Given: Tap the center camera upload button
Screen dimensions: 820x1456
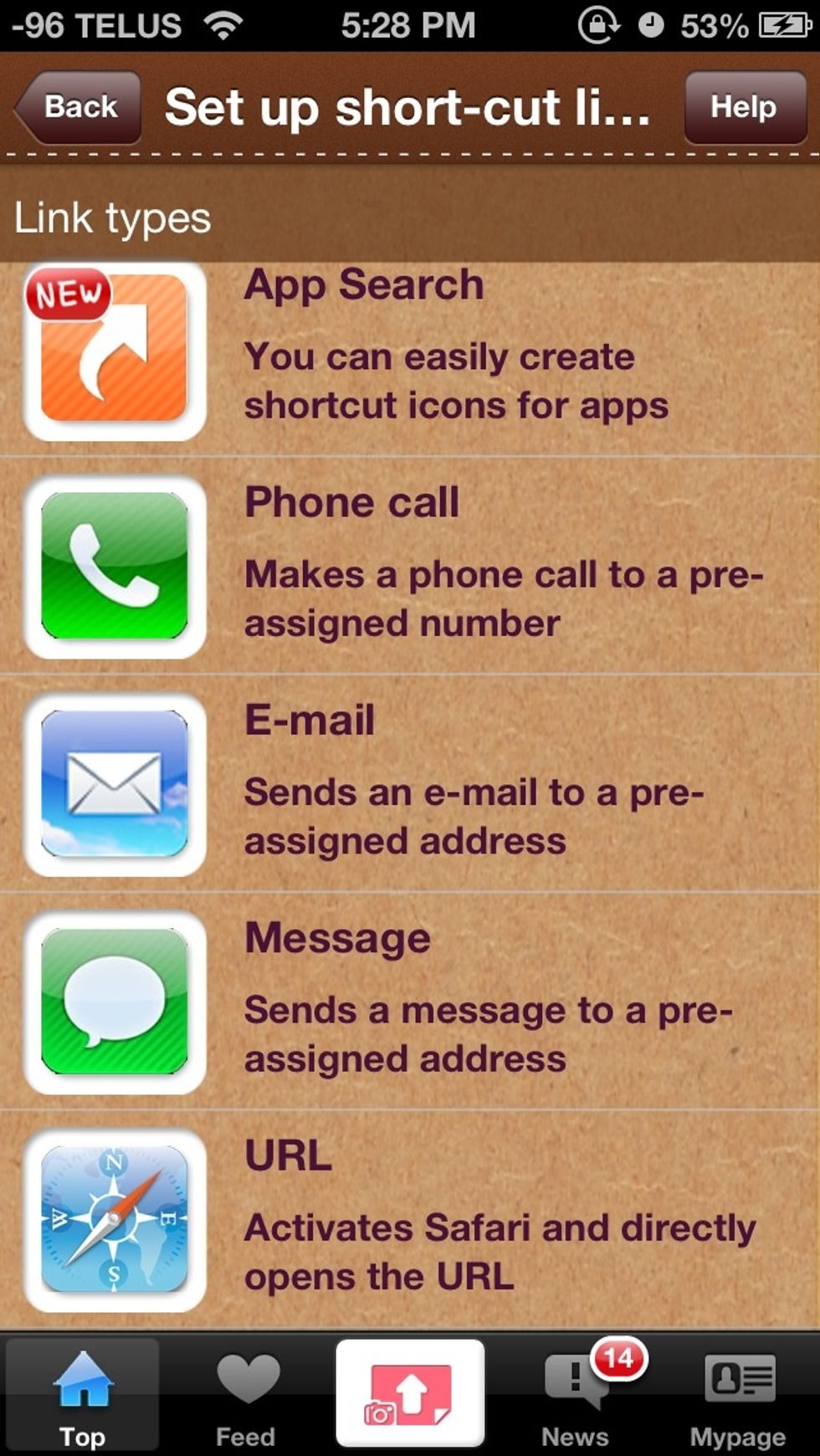Looking at the screenshot, I should point(410,1393).
